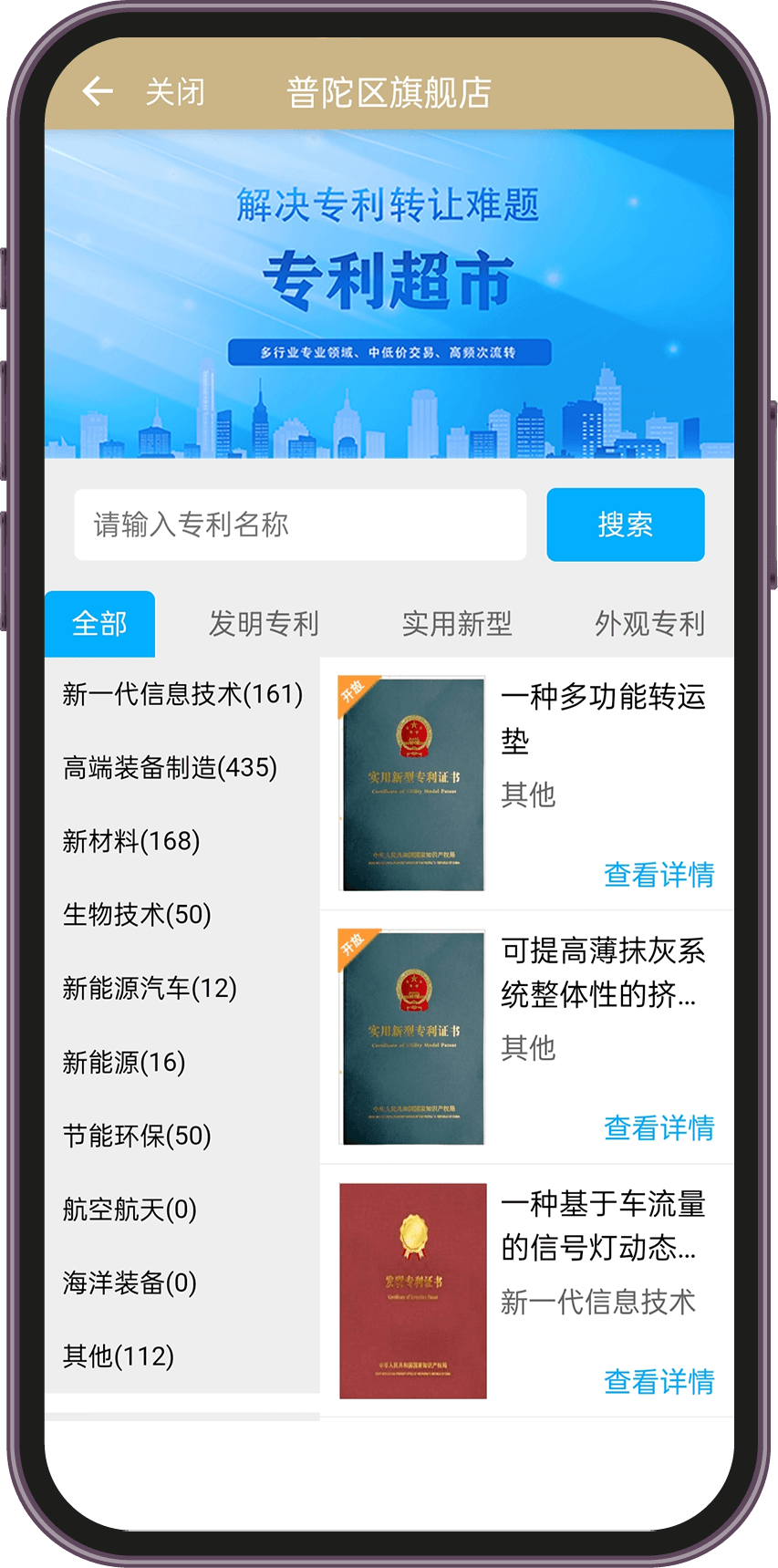Choose the 生物技术(50) category
Screen dimensions: 778x1568
point(137,914)
